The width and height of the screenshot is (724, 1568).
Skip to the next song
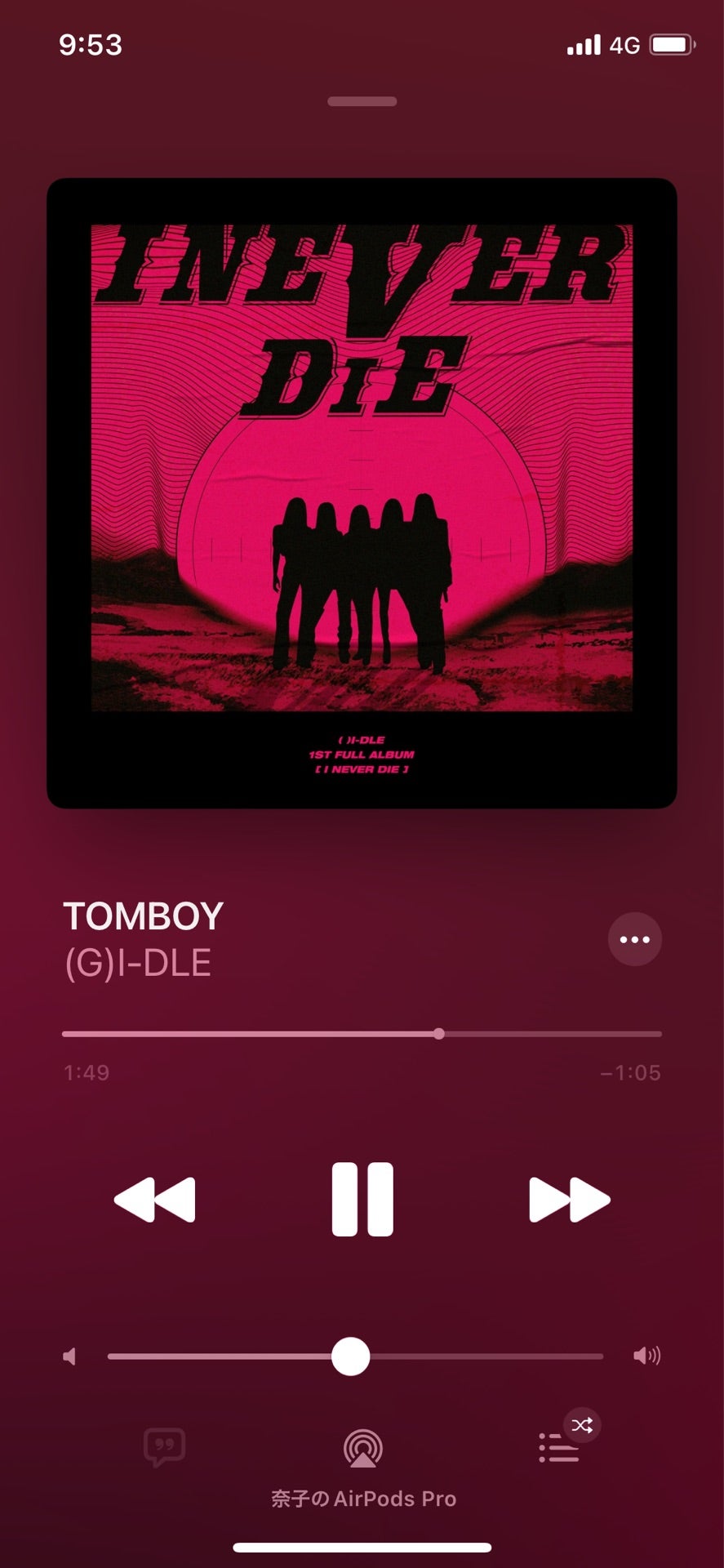pos(569,1199)
